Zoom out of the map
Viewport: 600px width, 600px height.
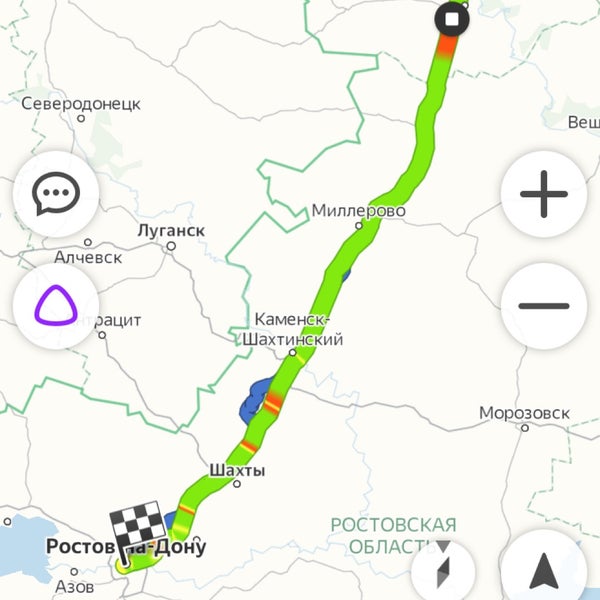[x=544, y=307]
